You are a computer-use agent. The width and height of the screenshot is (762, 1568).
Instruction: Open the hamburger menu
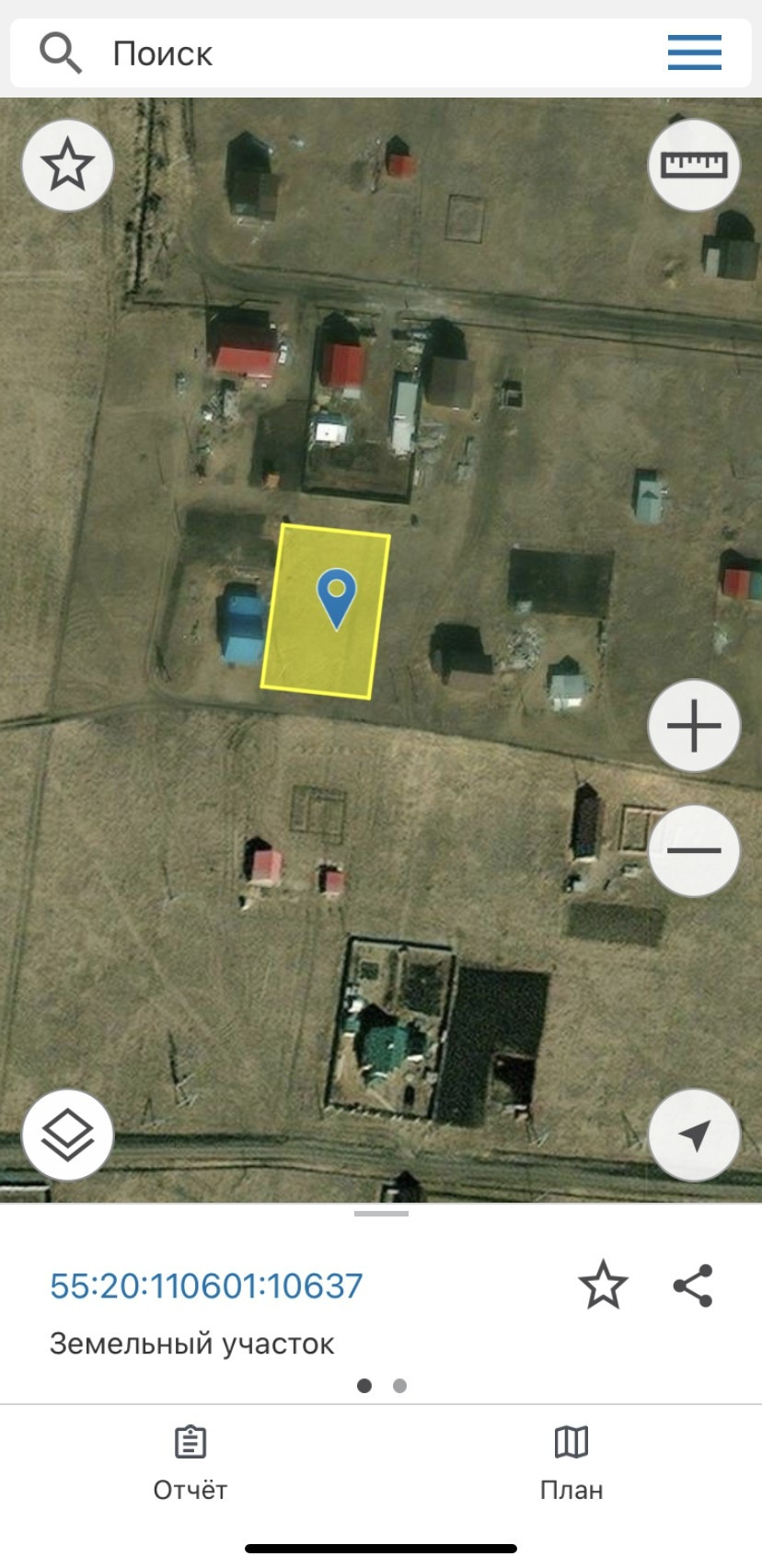[x=694, y=52]
